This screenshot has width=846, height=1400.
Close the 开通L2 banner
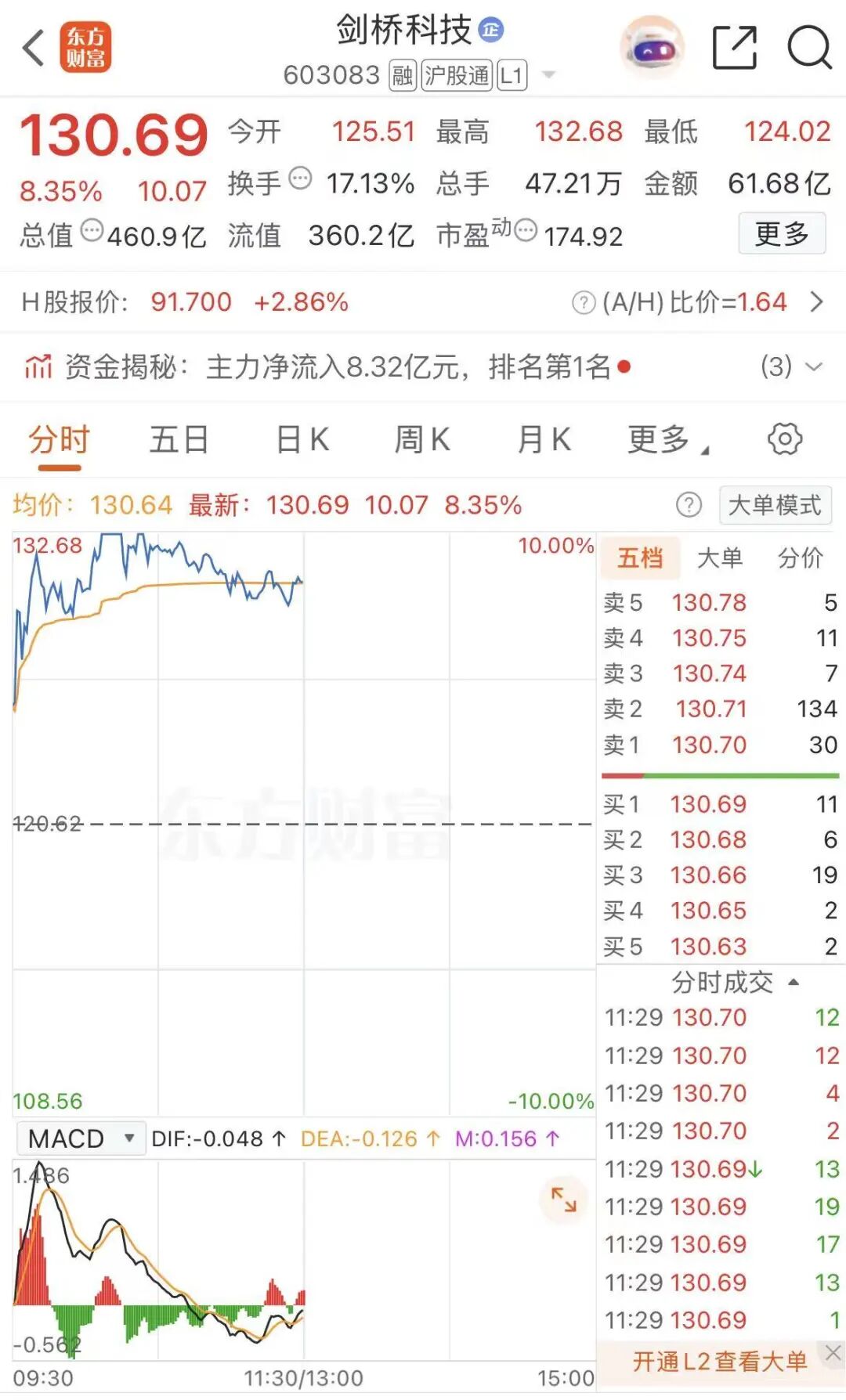[x=833, y=1352]
